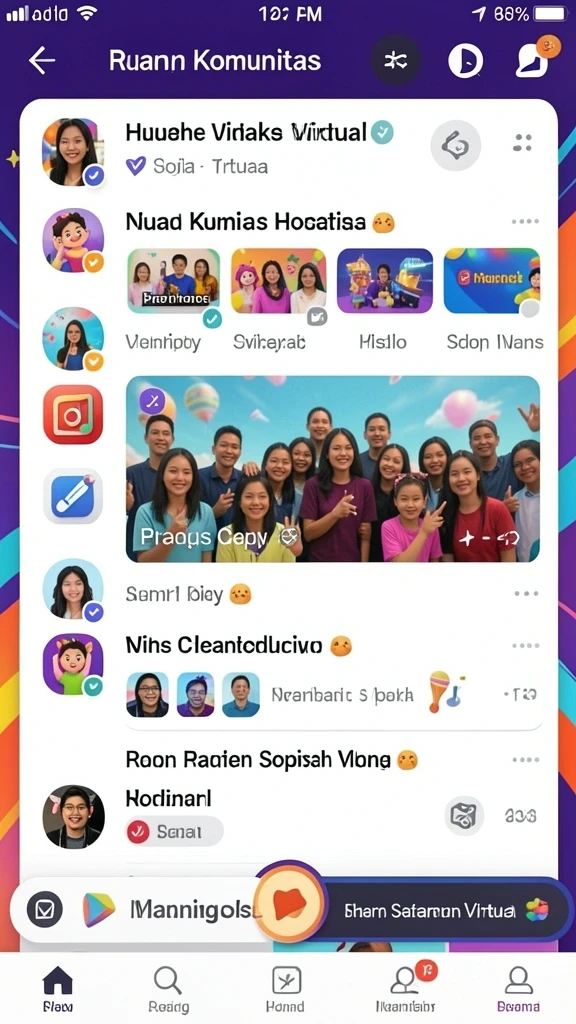Tap the orange round floating button
The height and width of the screenshot is (1024, 576).
pyautogui.click(x=289, y=904)
